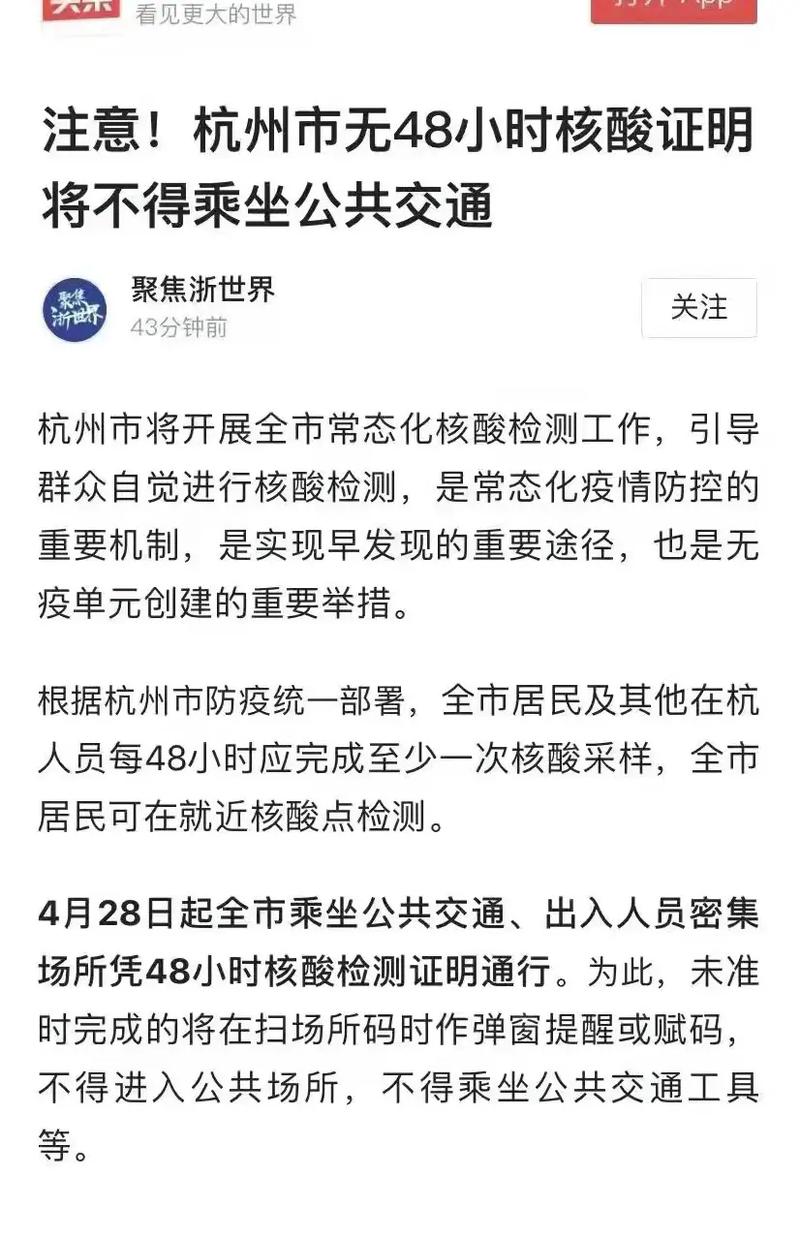Open the 聚焦浙世界 author avatar

[75, 310]
